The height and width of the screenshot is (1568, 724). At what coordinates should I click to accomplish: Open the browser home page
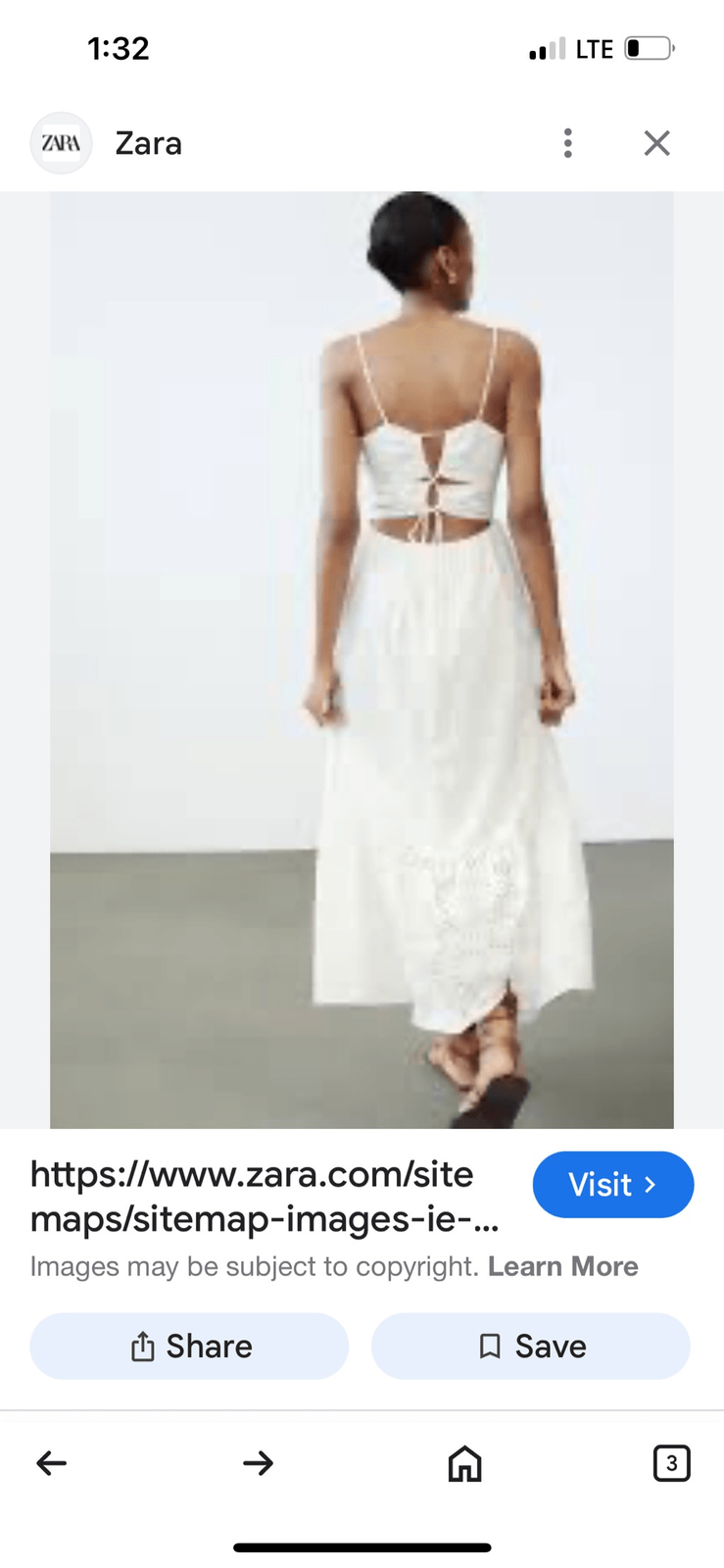pyautogui.click(x=464, y=1463)
